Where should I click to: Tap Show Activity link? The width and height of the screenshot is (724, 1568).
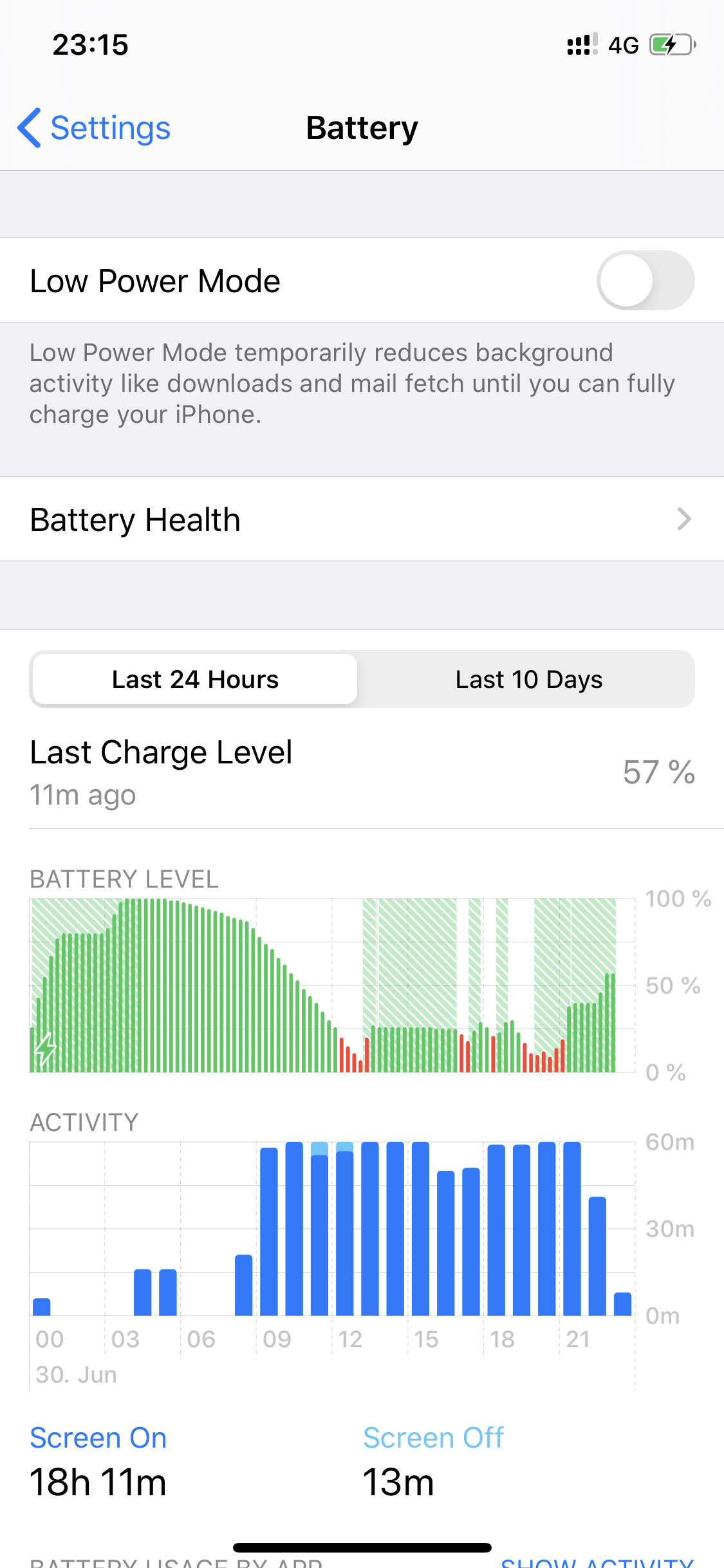(597, 1562)
